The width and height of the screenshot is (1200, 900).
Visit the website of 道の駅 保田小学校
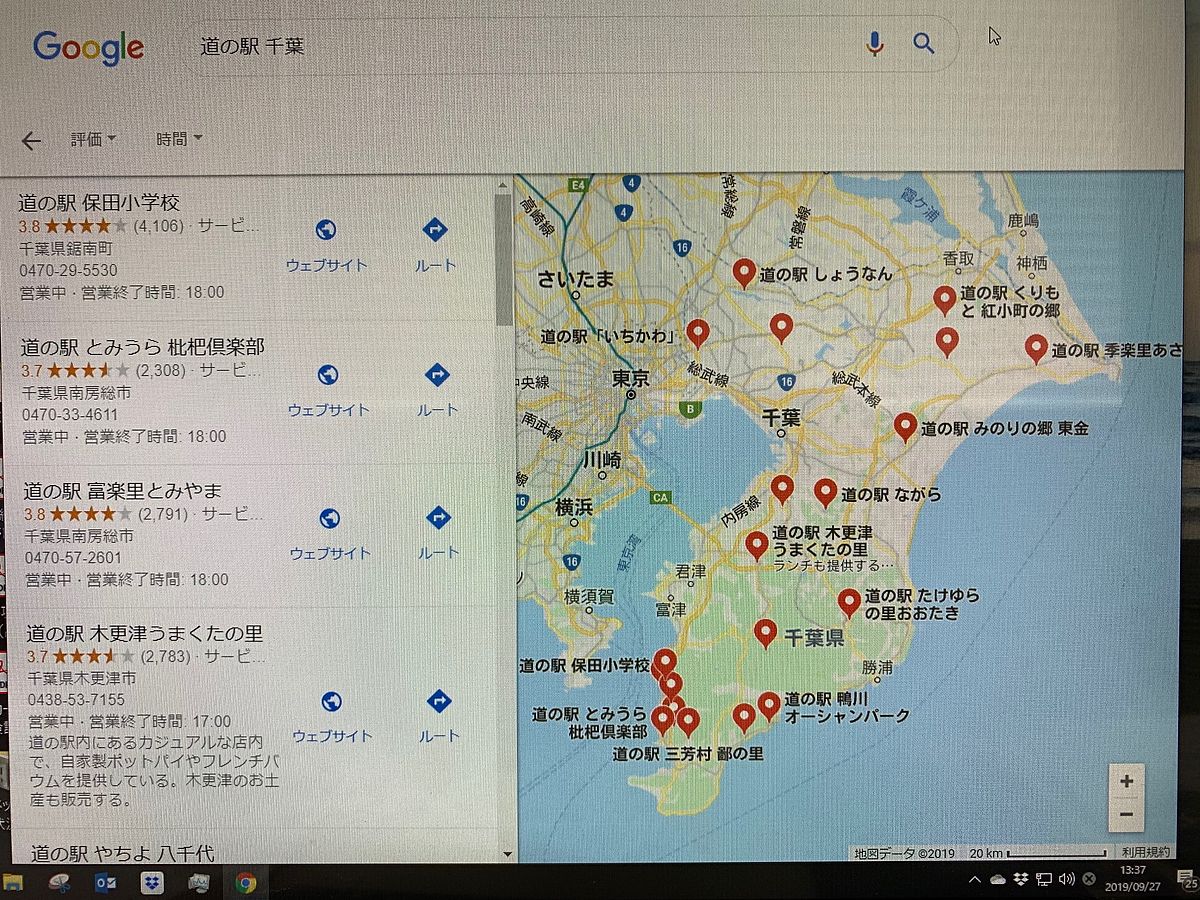[326, 244]
